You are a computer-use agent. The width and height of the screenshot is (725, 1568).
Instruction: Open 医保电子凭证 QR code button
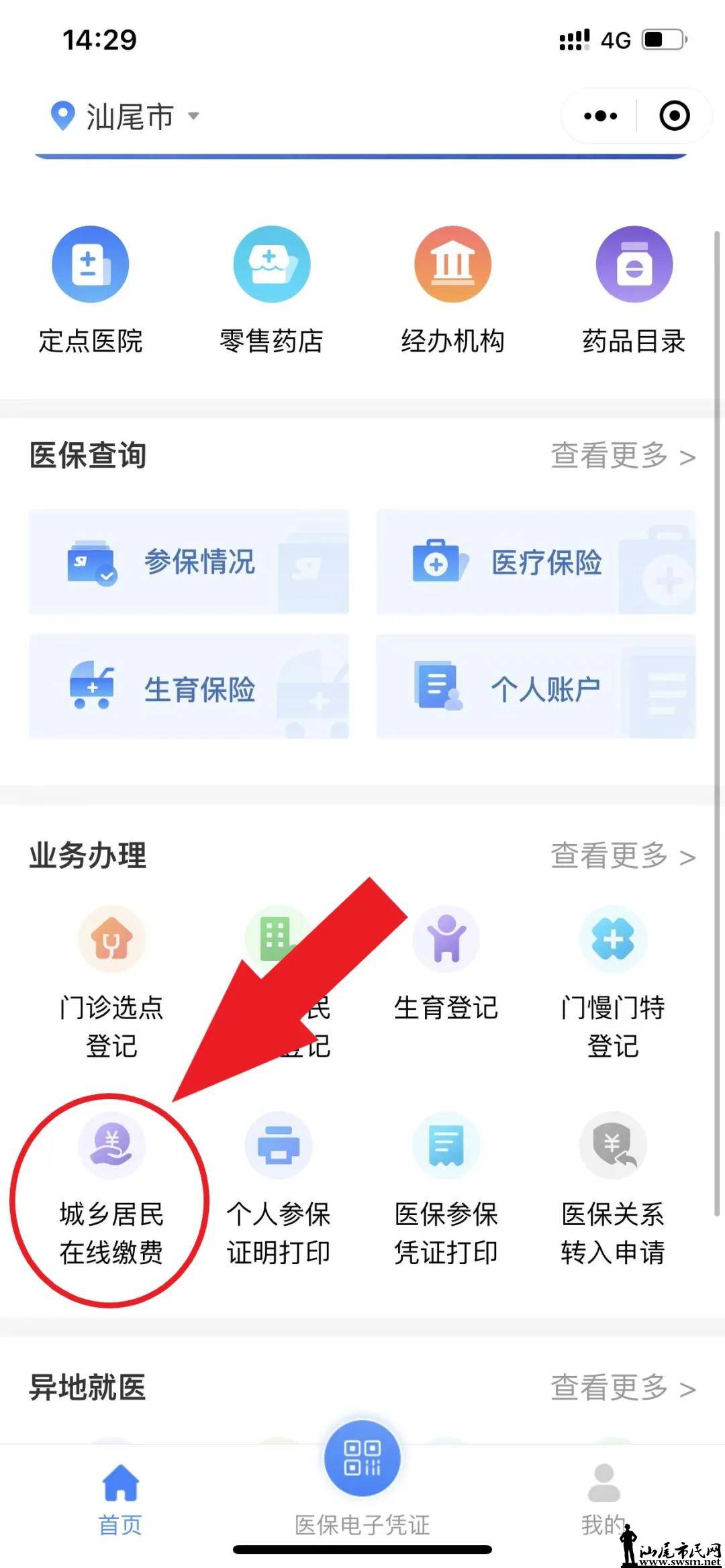(362, 1460)
